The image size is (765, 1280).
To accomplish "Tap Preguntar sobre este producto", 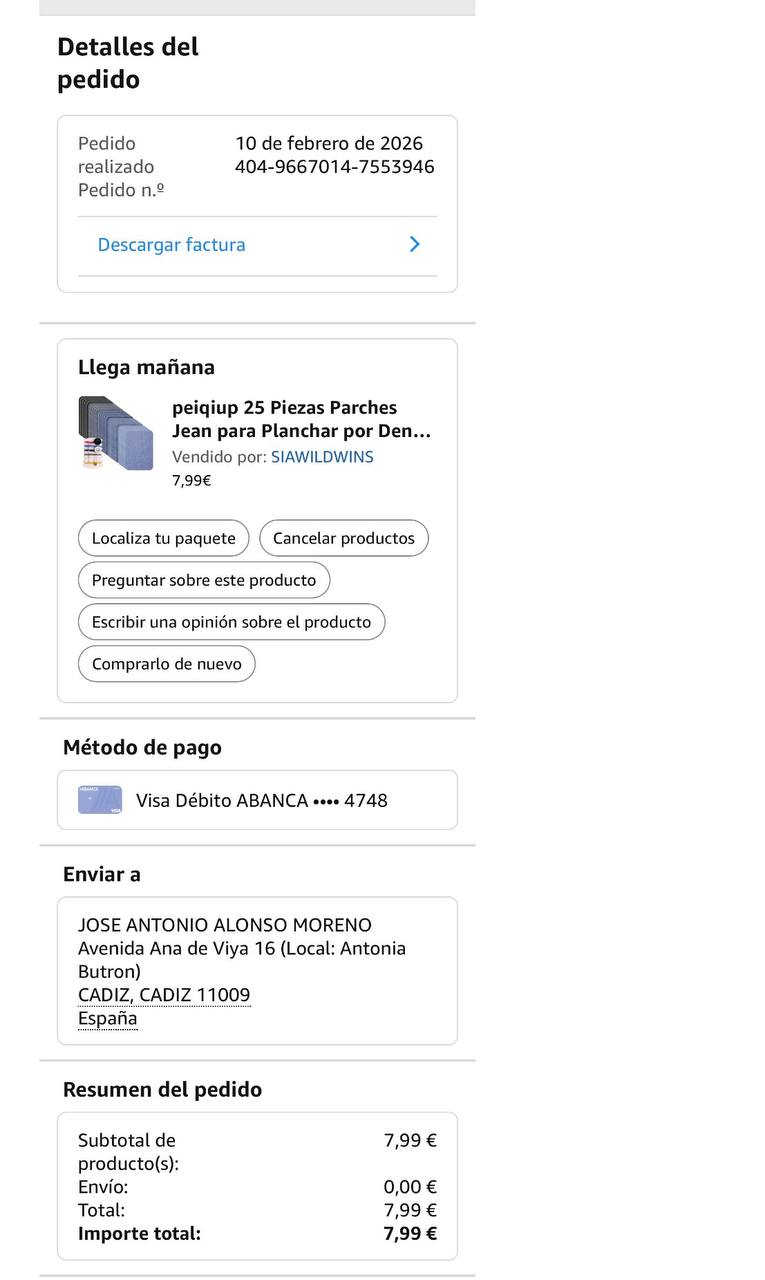I will [x=204, y=580].
